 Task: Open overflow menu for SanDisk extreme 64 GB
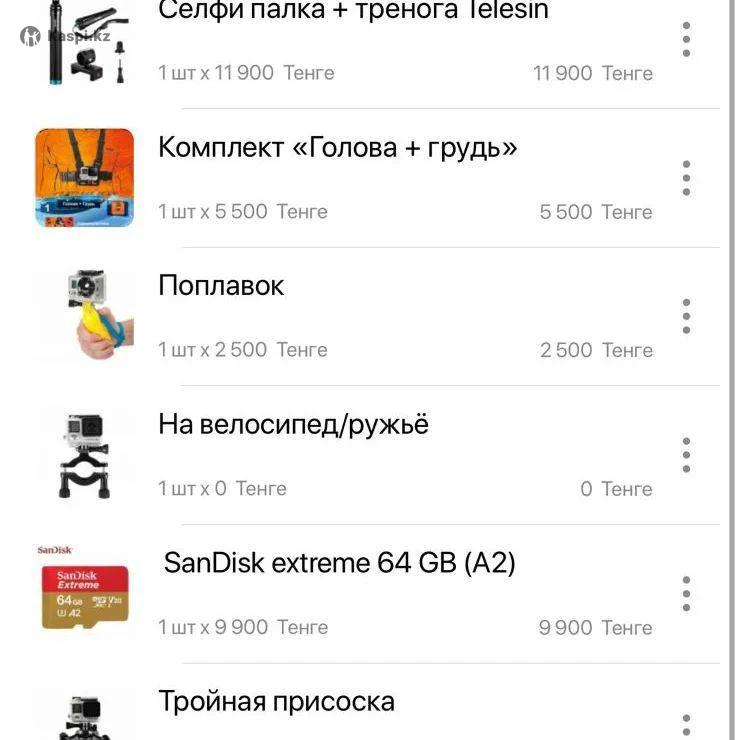point(686,593)
